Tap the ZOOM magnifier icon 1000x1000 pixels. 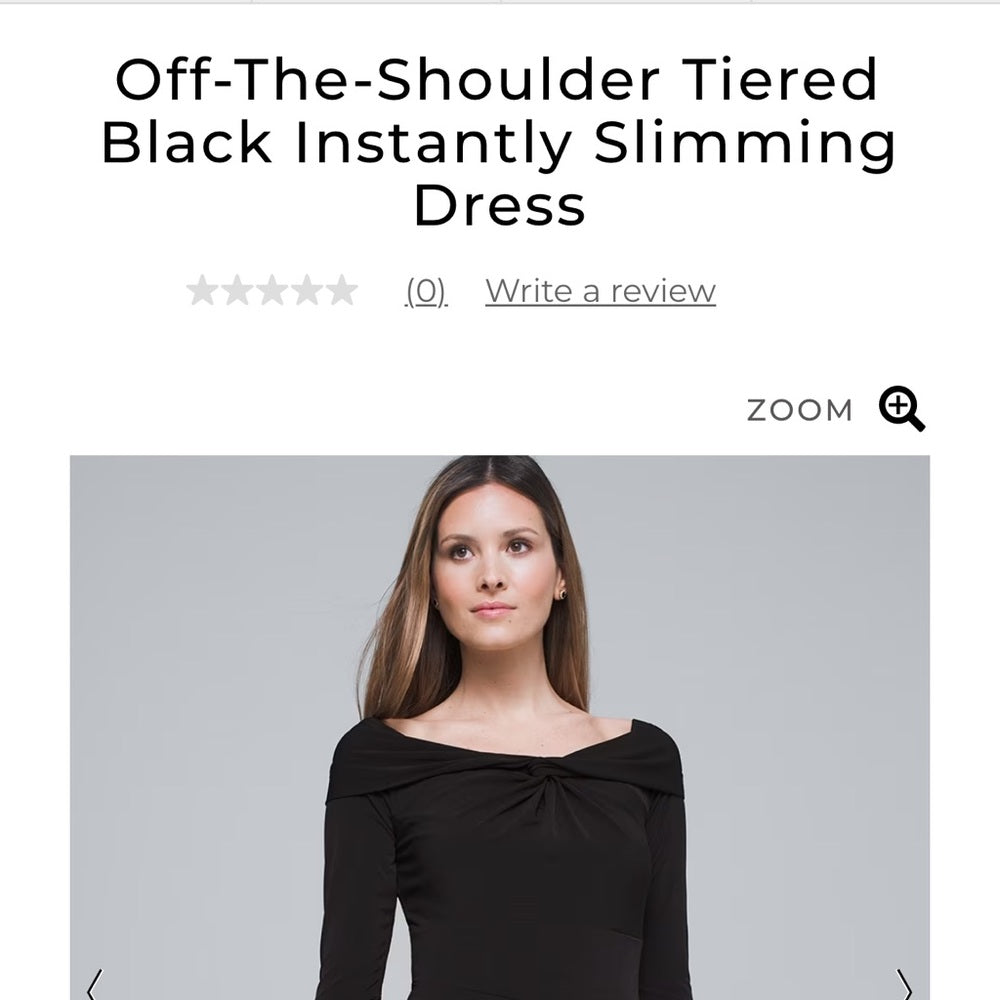pyautogui.click(x=901, y=409)
